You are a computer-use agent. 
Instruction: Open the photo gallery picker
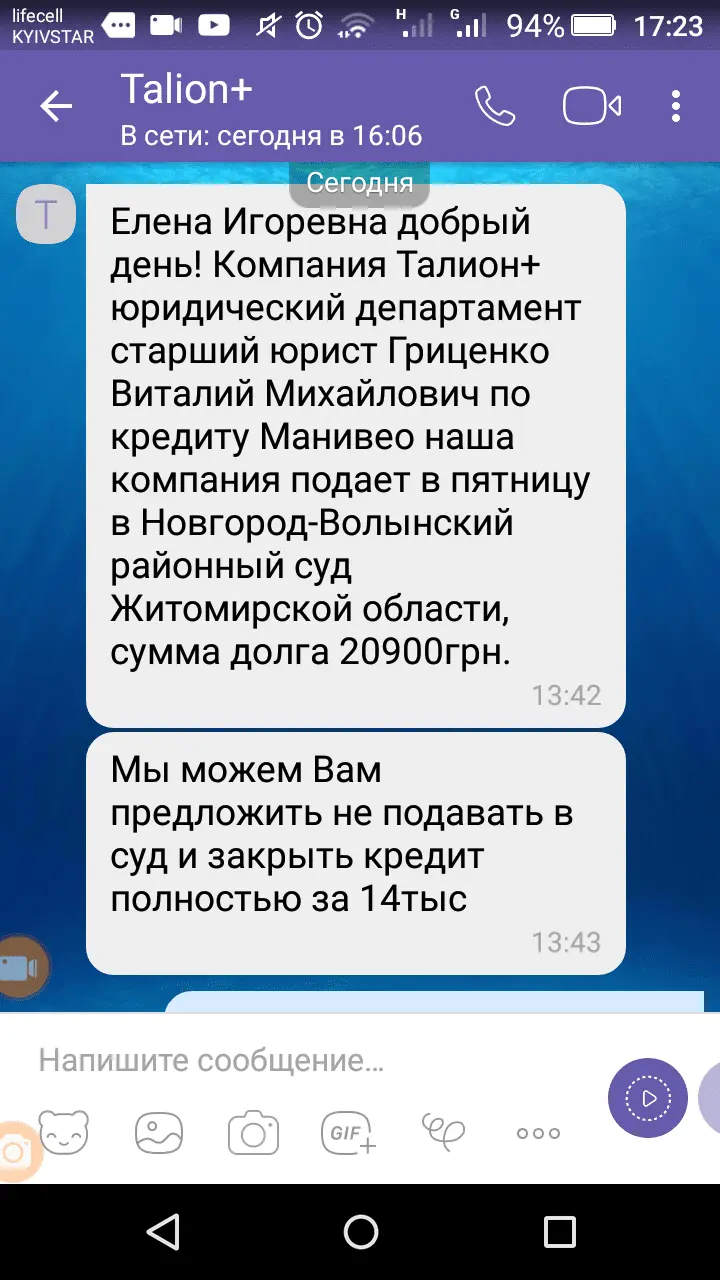159,1132
